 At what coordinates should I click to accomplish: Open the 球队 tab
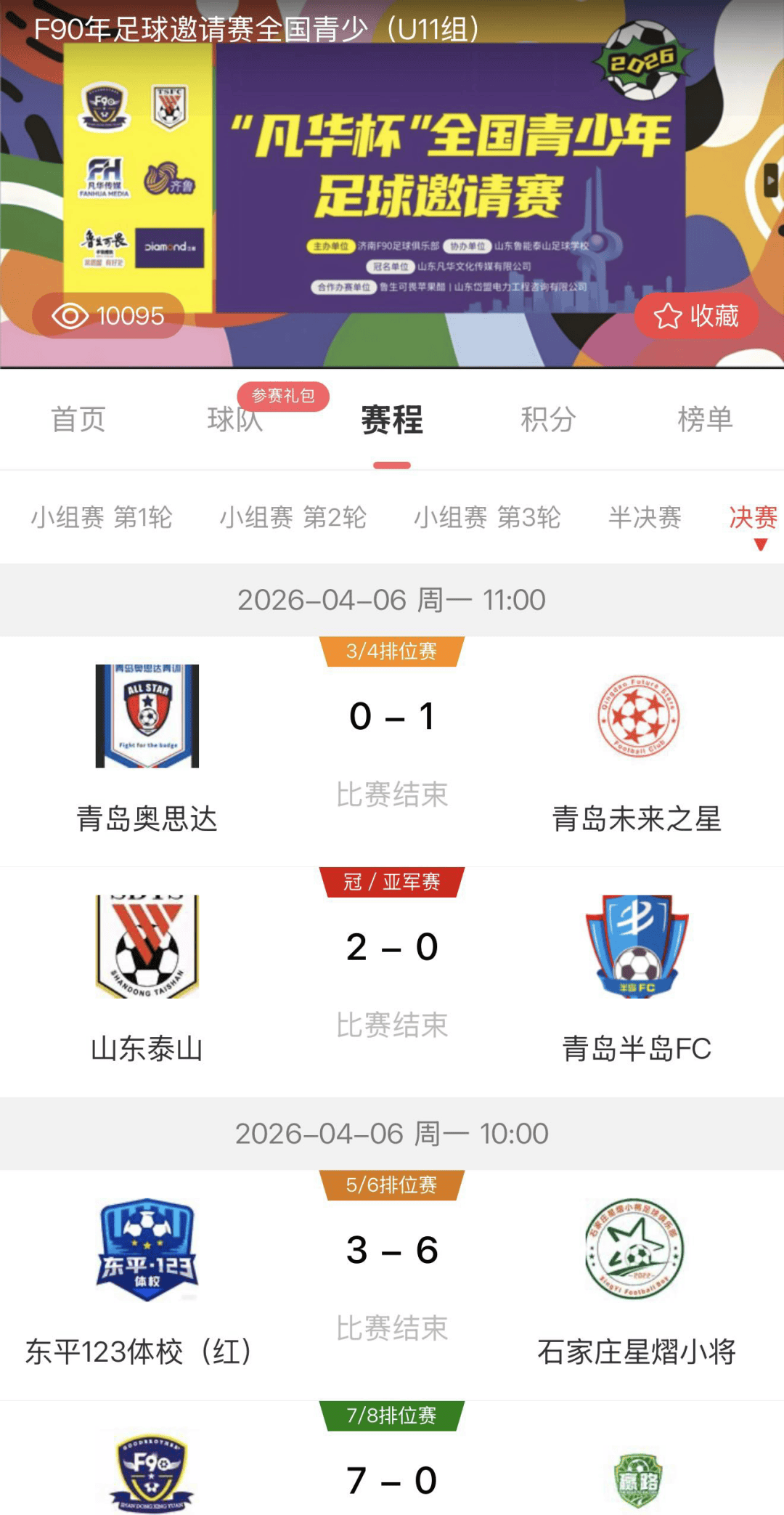[x=234, y=419]
